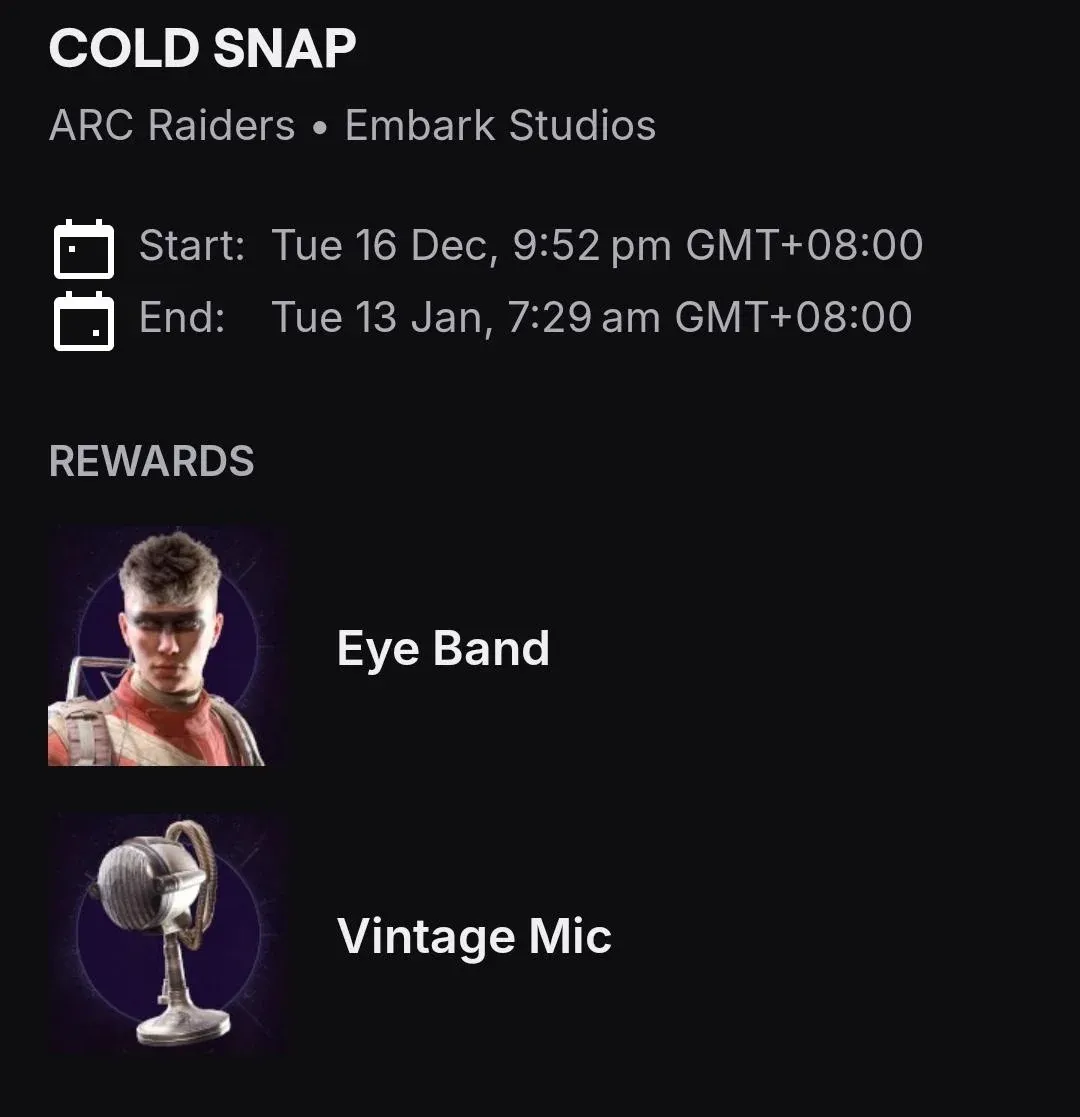This screenshot has width=1080, height=1117.
Task: Open the ARC Raiders game link
Action: [x=170, y=124]
